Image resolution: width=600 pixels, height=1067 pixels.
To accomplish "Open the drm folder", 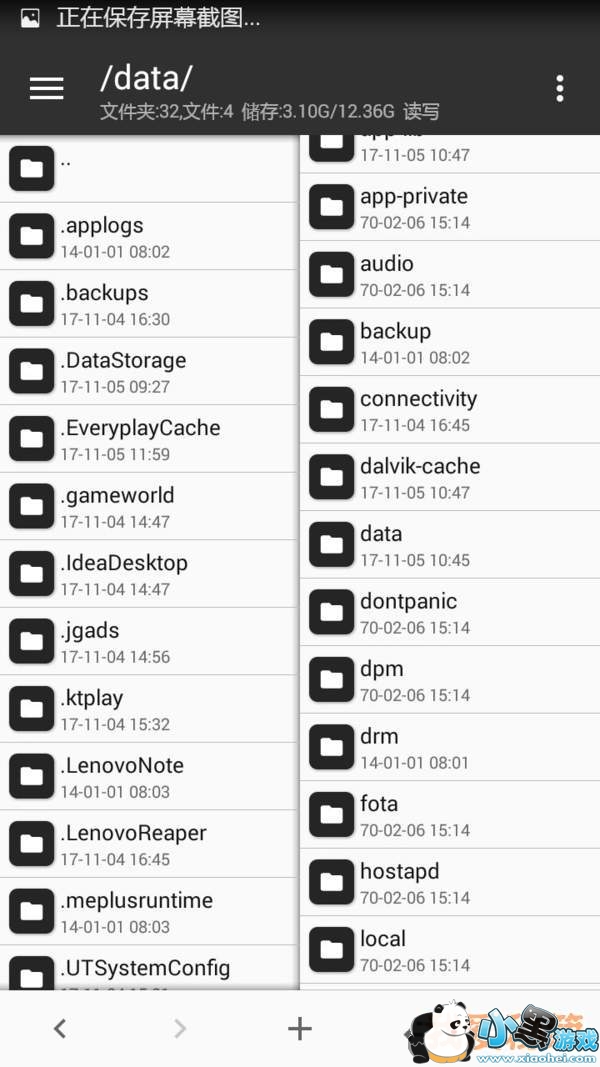I will pyautogui.click(x=450, y=747).
